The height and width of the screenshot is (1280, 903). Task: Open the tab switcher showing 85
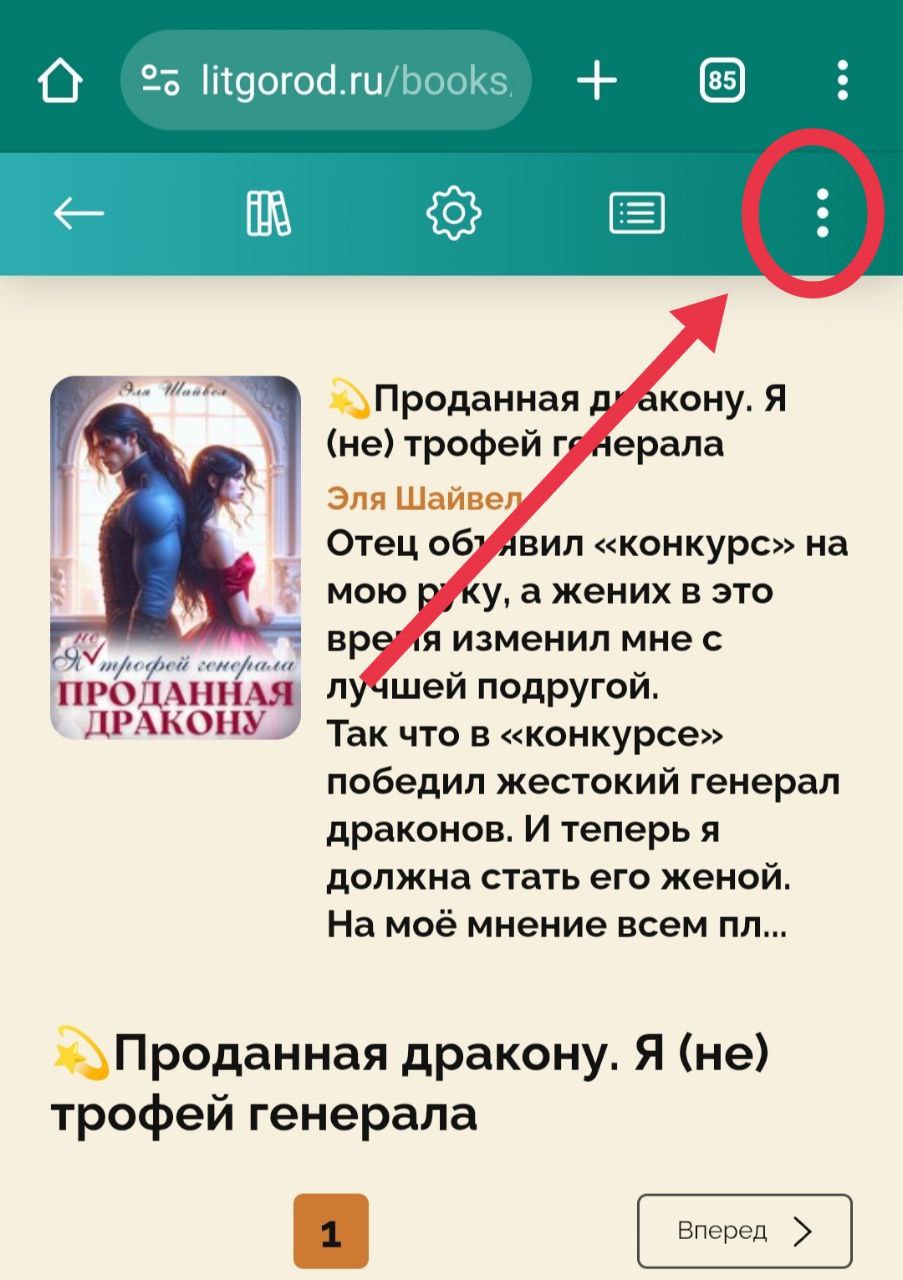click(721, 80)
